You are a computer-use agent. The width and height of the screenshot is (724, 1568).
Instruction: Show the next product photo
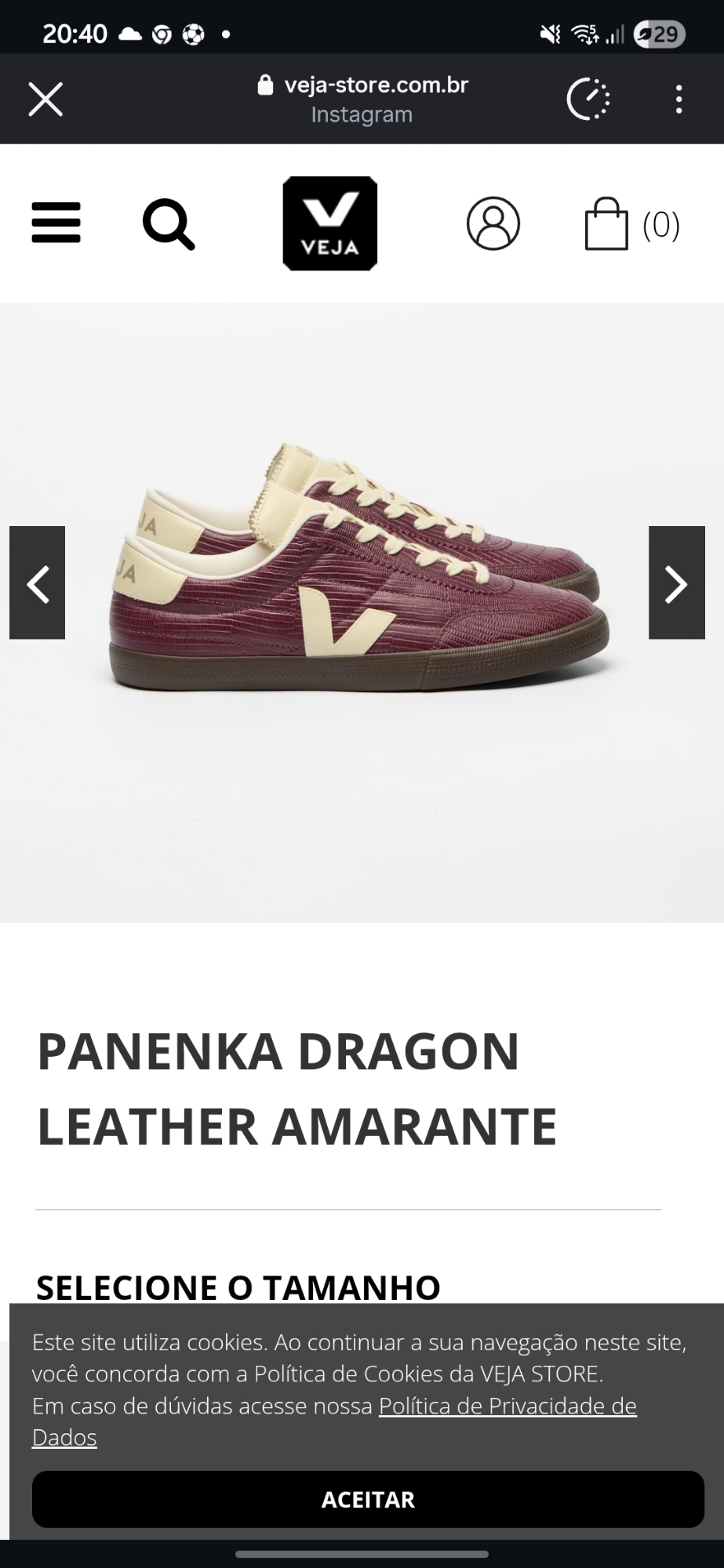(x=676, y=583)
